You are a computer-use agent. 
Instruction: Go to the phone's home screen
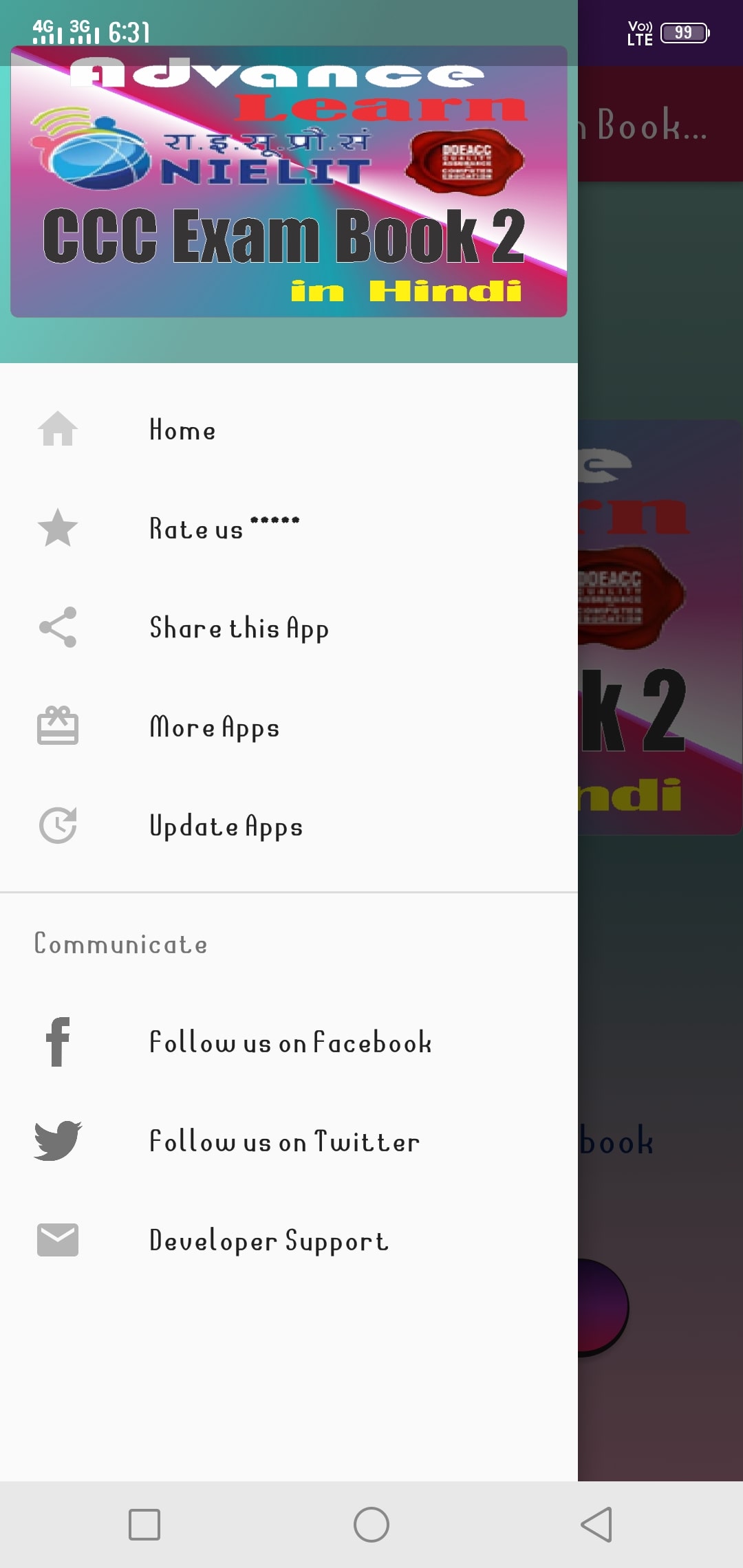point(371,1525)
